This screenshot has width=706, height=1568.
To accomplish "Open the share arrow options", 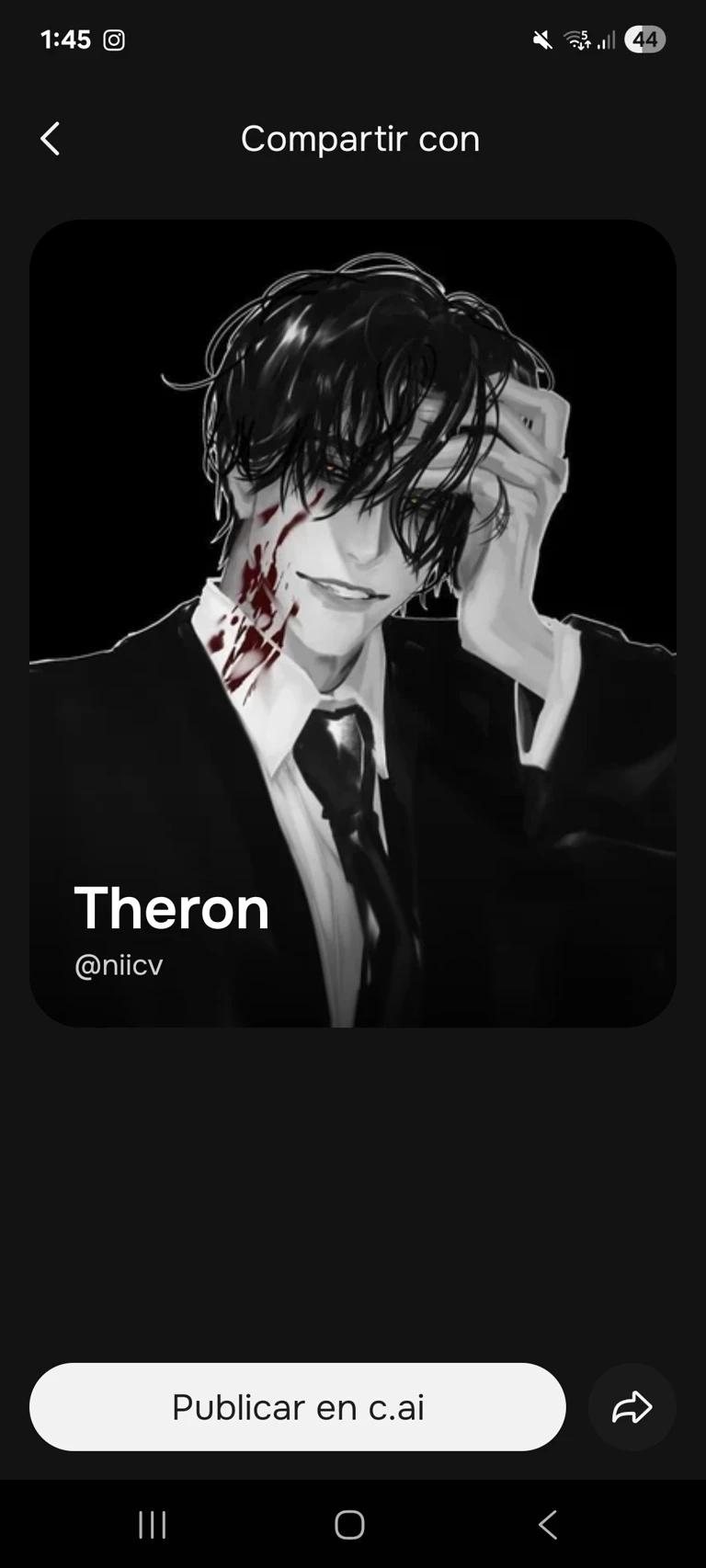I will 632,1407.
